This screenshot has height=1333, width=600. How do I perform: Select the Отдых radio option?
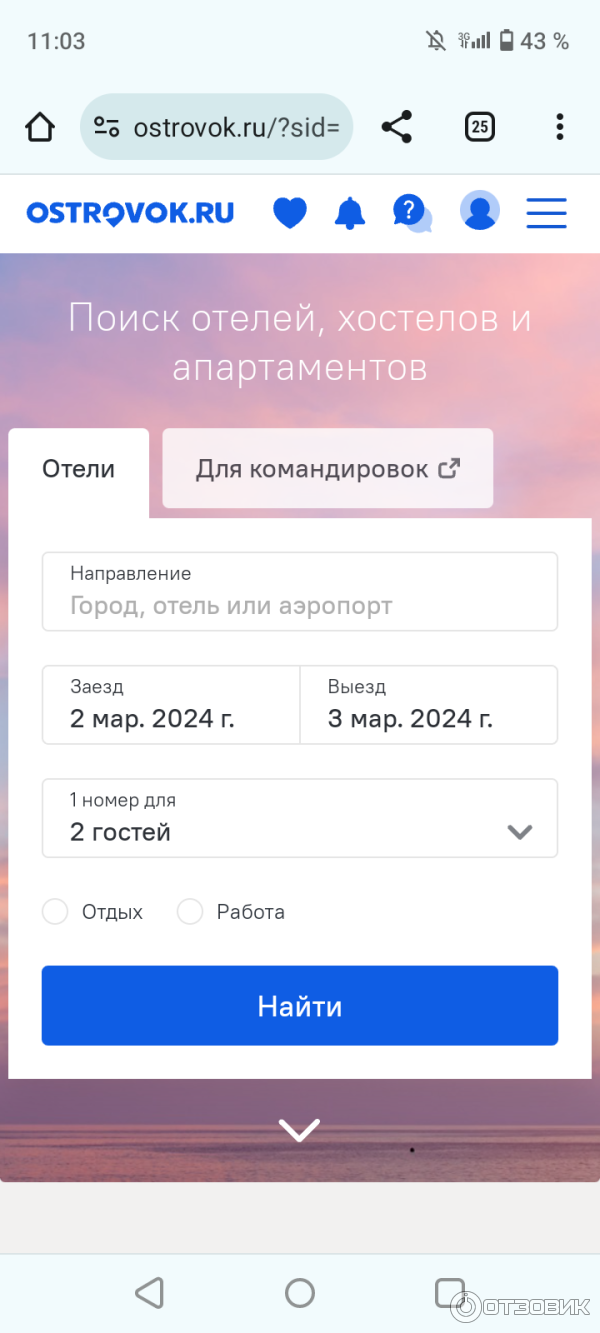coord(56,912)
